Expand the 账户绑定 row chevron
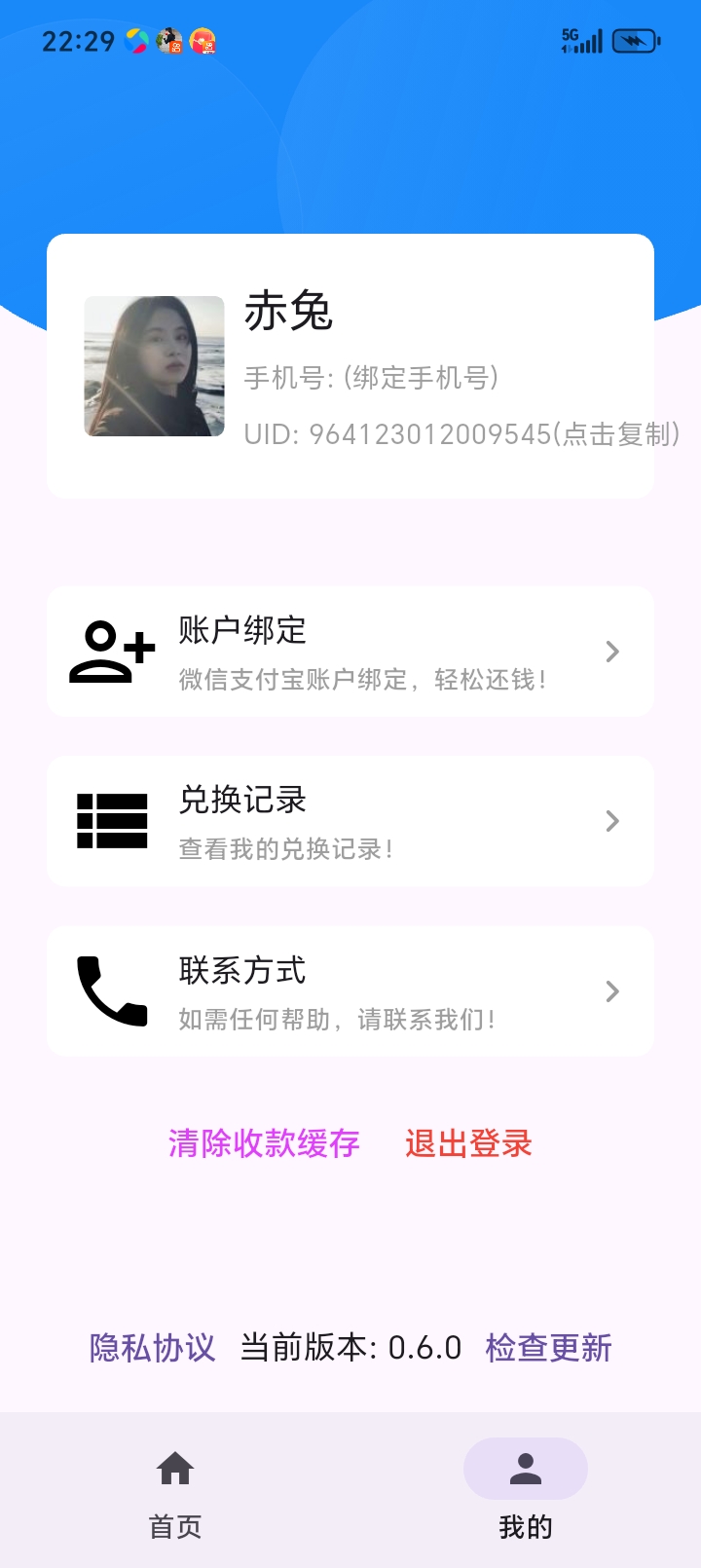701x1568 pixels. tap(611, 651)
